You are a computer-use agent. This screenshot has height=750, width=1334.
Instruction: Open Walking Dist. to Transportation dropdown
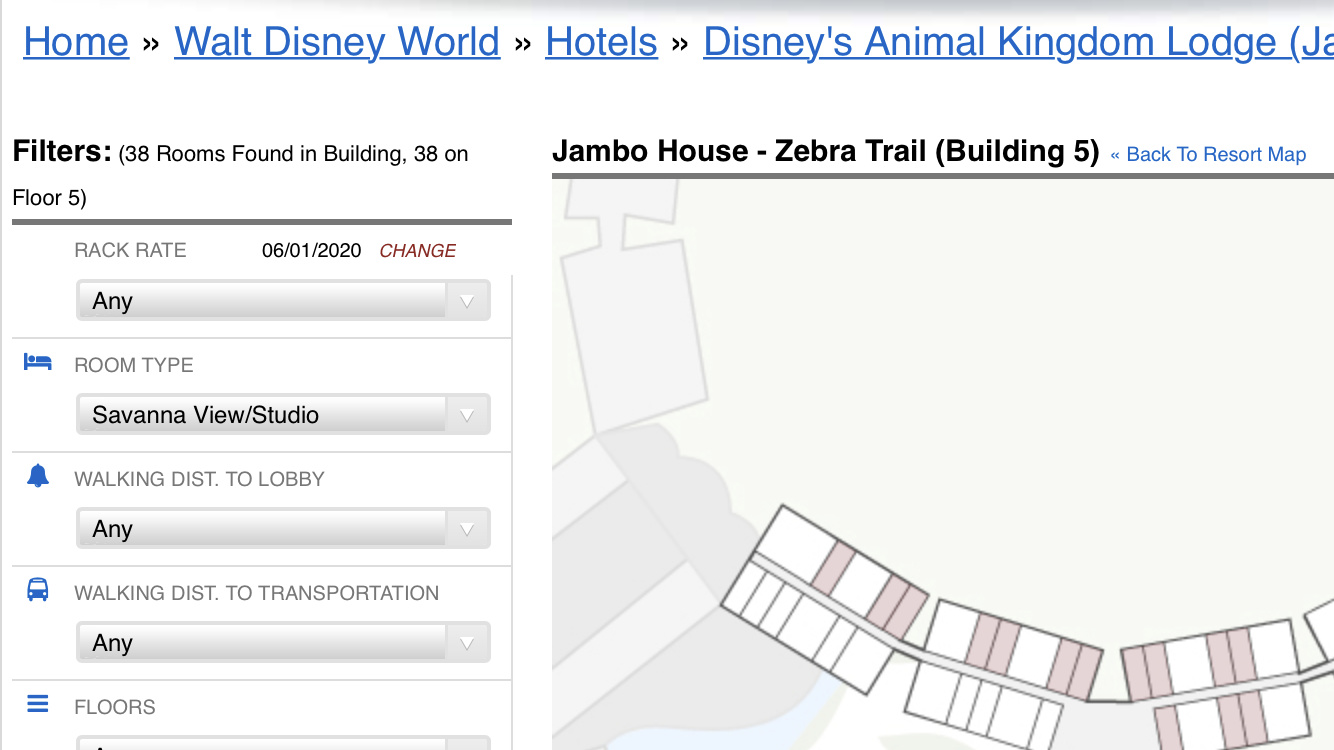(284, 643)
